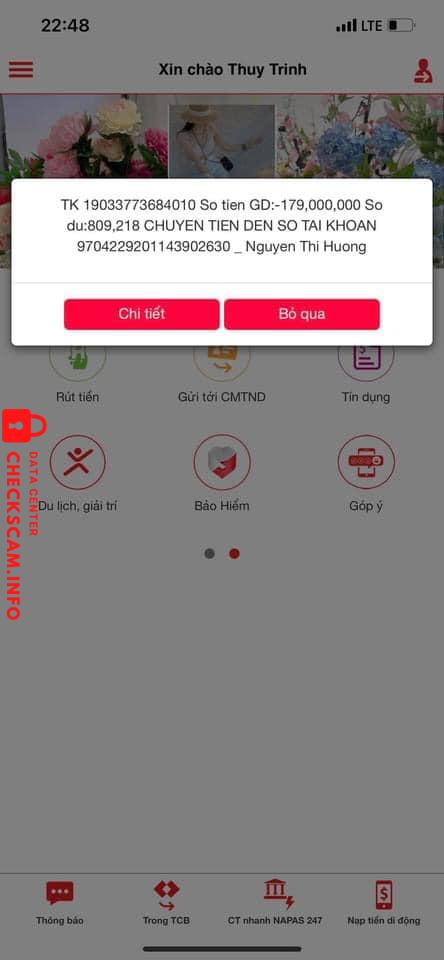Open Rút tiền
Viewport: 444px width, 960px height.
coord(78,375)
